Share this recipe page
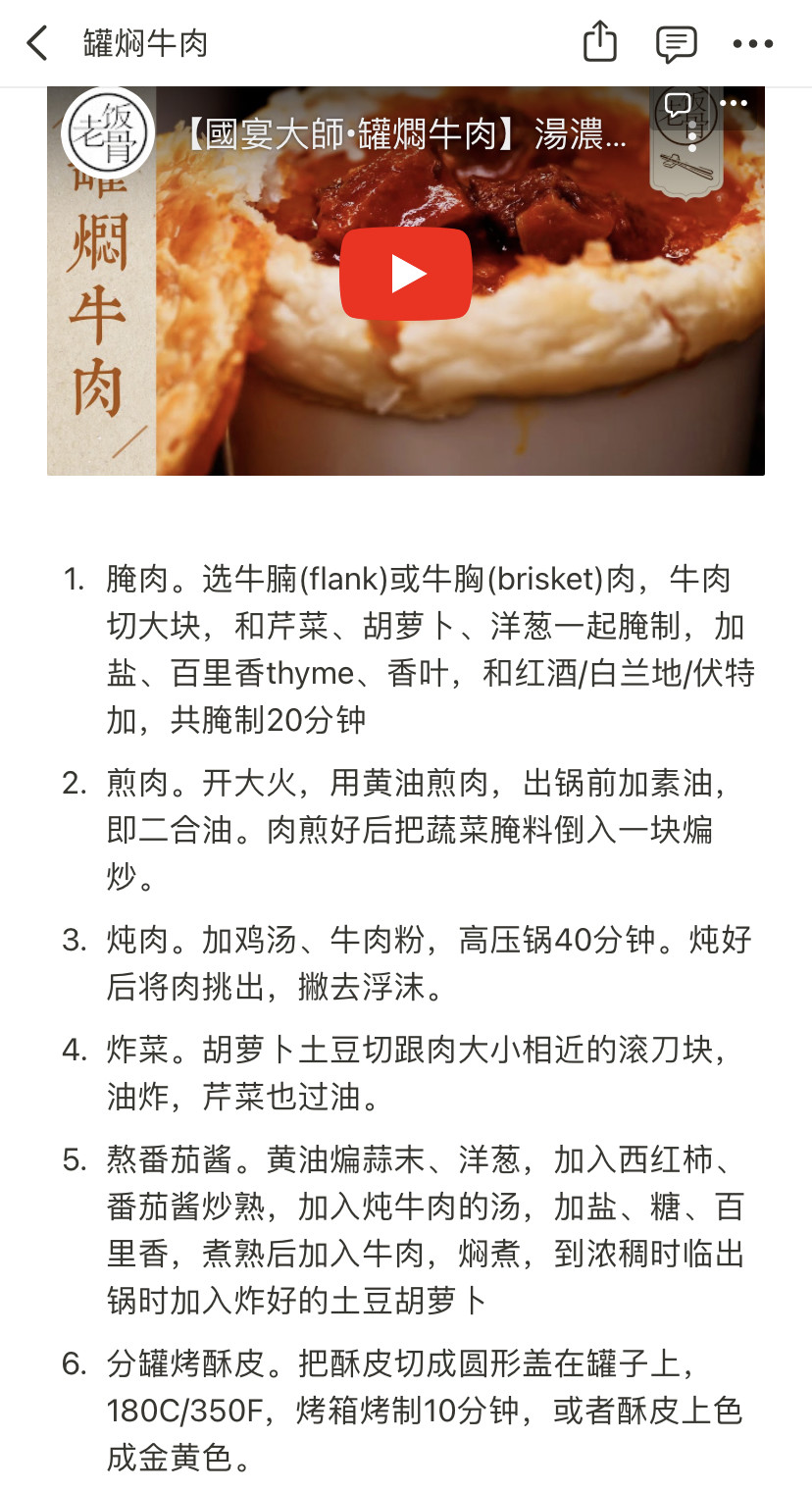The width and height of the screenshot is (812, 1490). [x=600, y=43]
